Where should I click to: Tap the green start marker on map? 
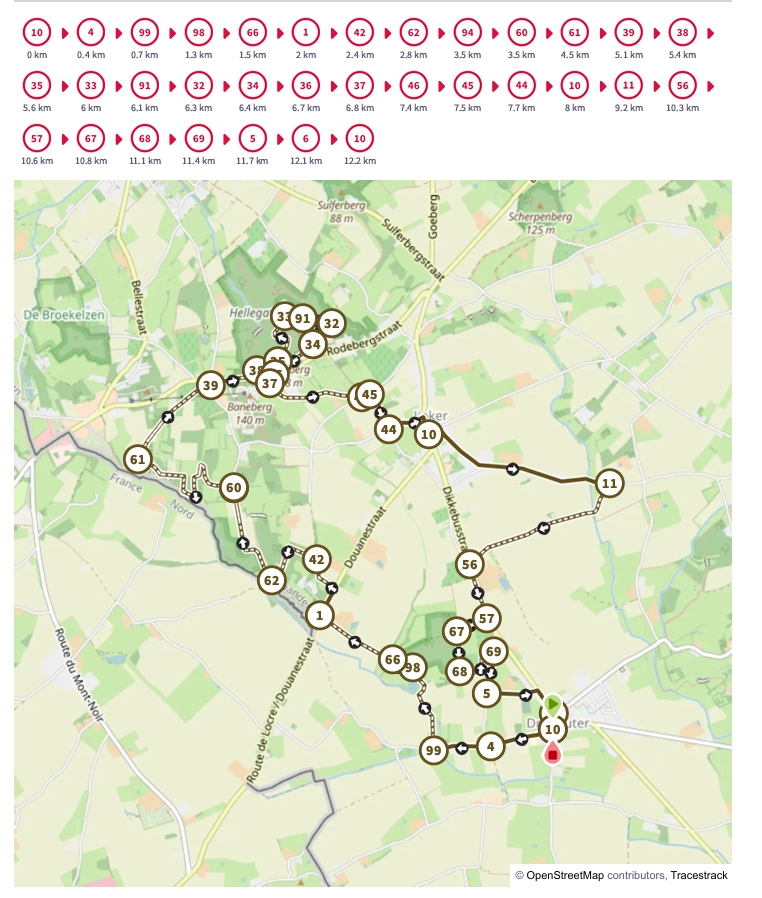(553, 703)
